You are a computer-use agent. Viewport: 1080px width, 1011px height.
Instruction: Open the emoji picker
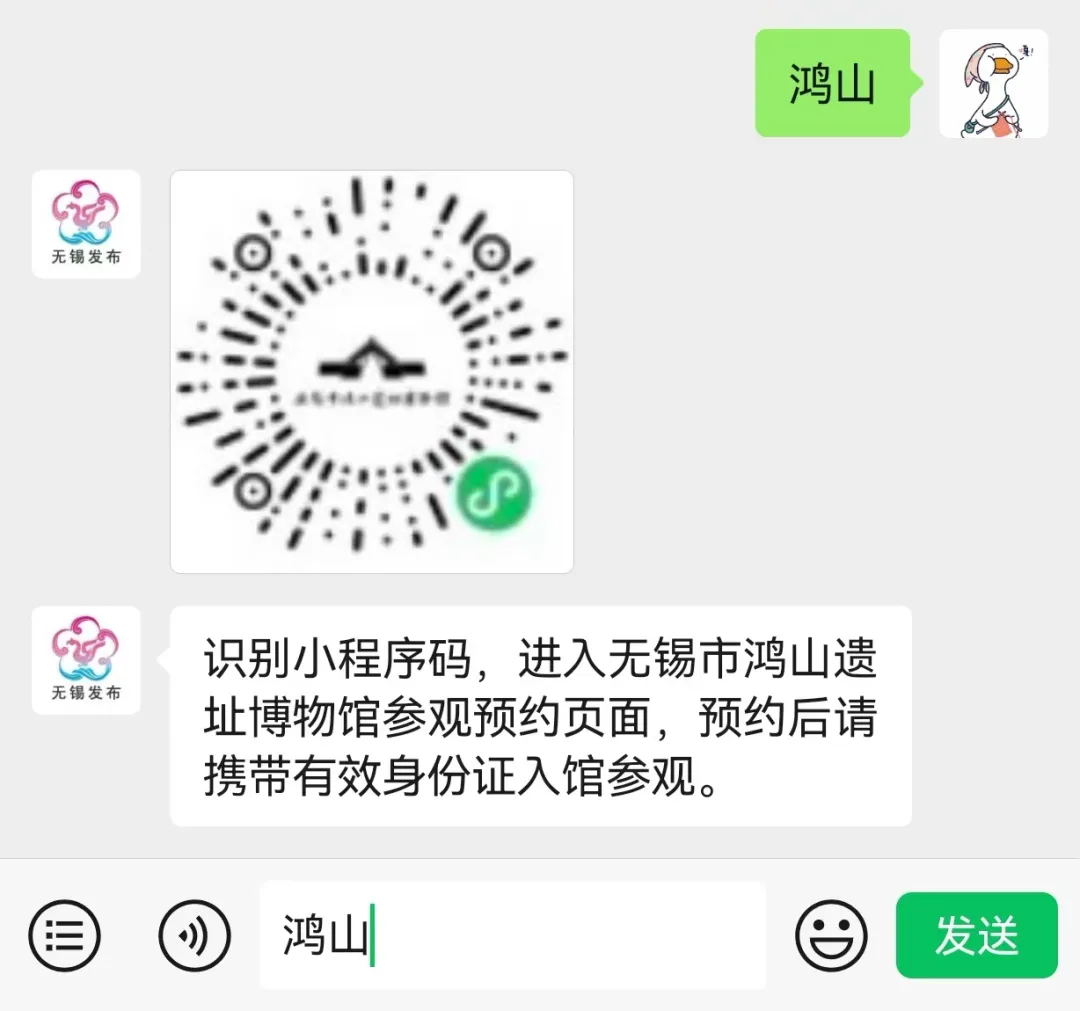coord(831,936)
